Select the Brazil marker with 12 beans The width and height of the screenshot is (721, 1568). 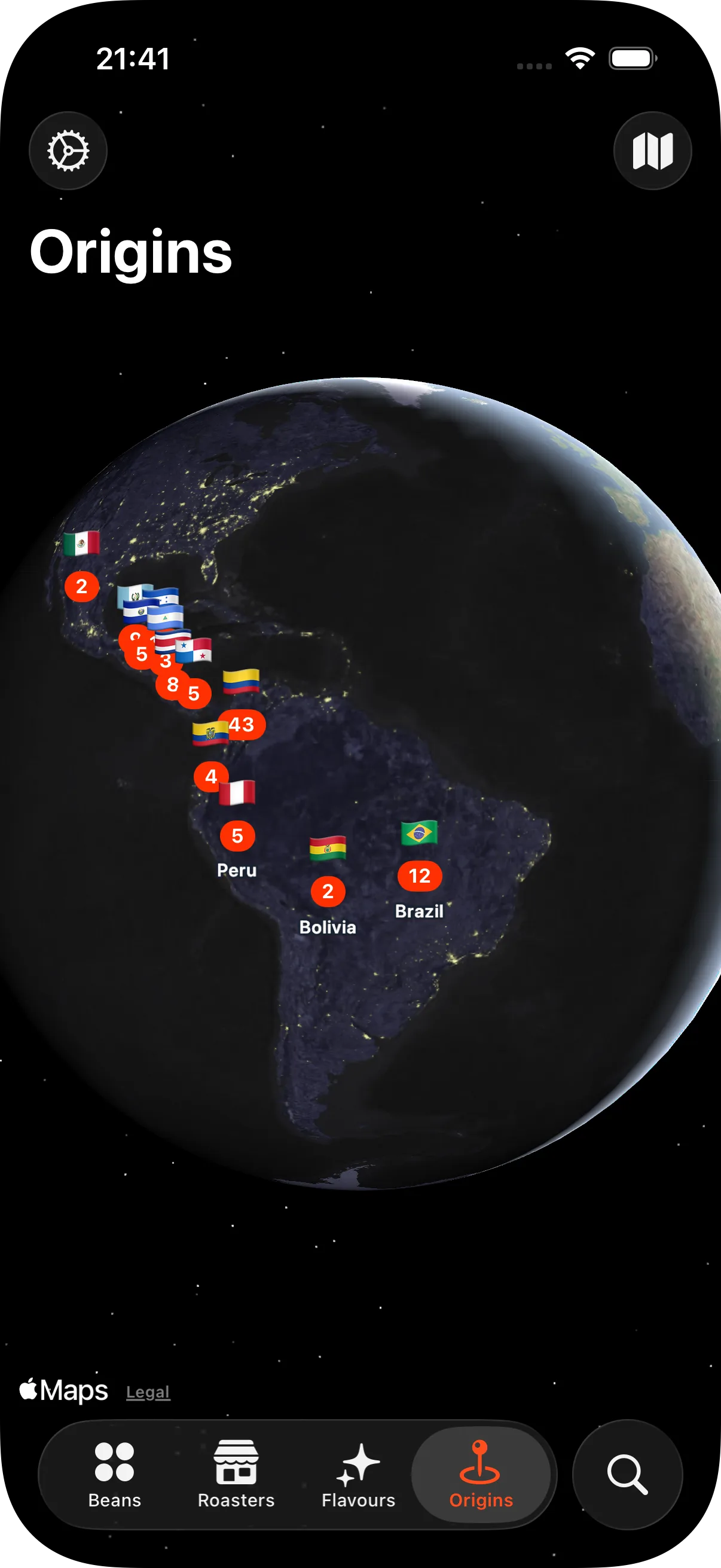click(419, 875)
